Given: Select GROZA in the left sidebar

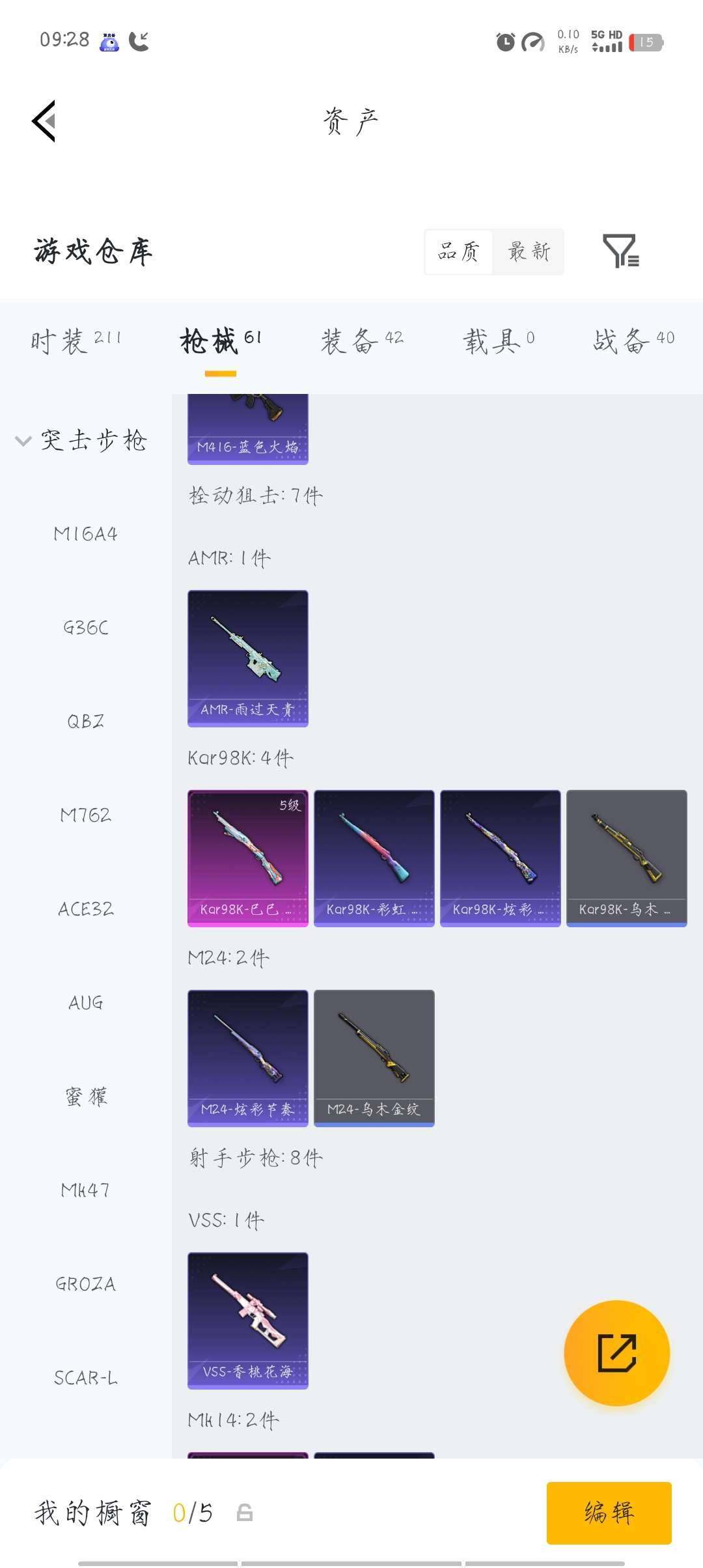Looking at the screenshot, I should click(x=85, y=1284).
